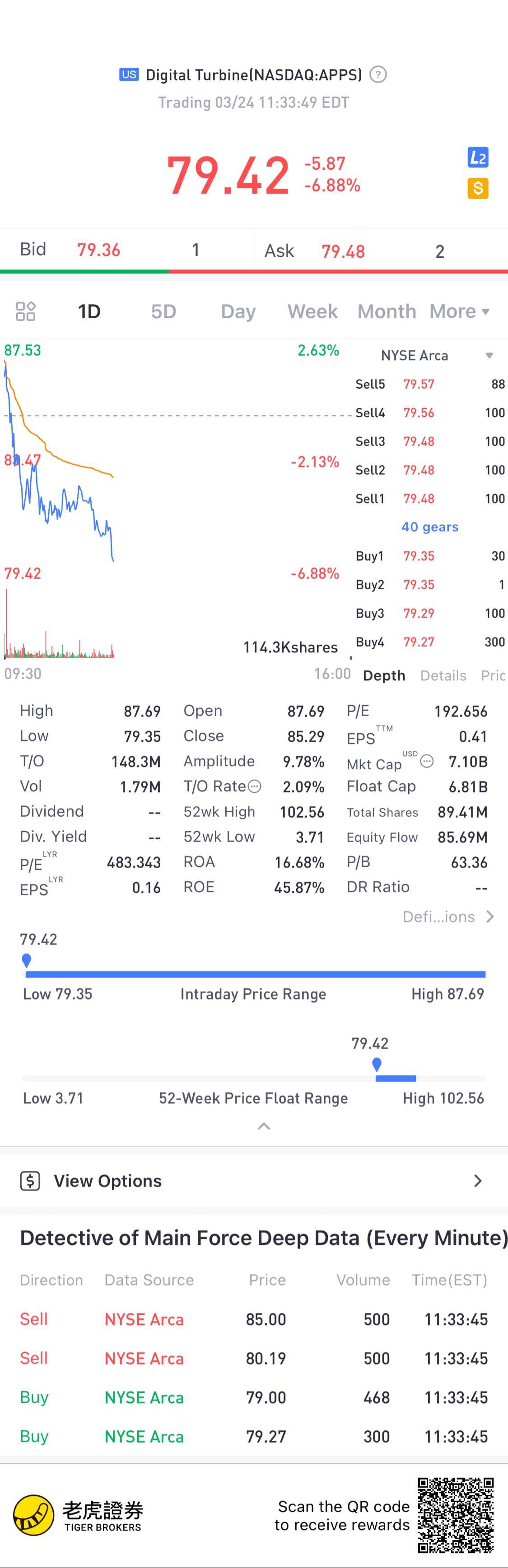The height and width of the screenshot is (1568, 508).
Task: Switch to the Month chart tab
Action: tap(387, 312)
